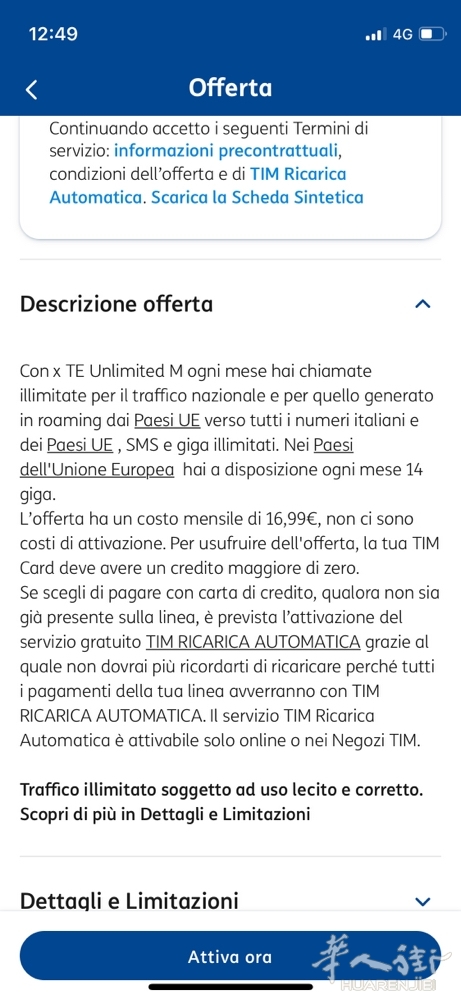
Task: Open the underlined TIM RICARICA AUTOMATICA link
Action: [253, 641]
